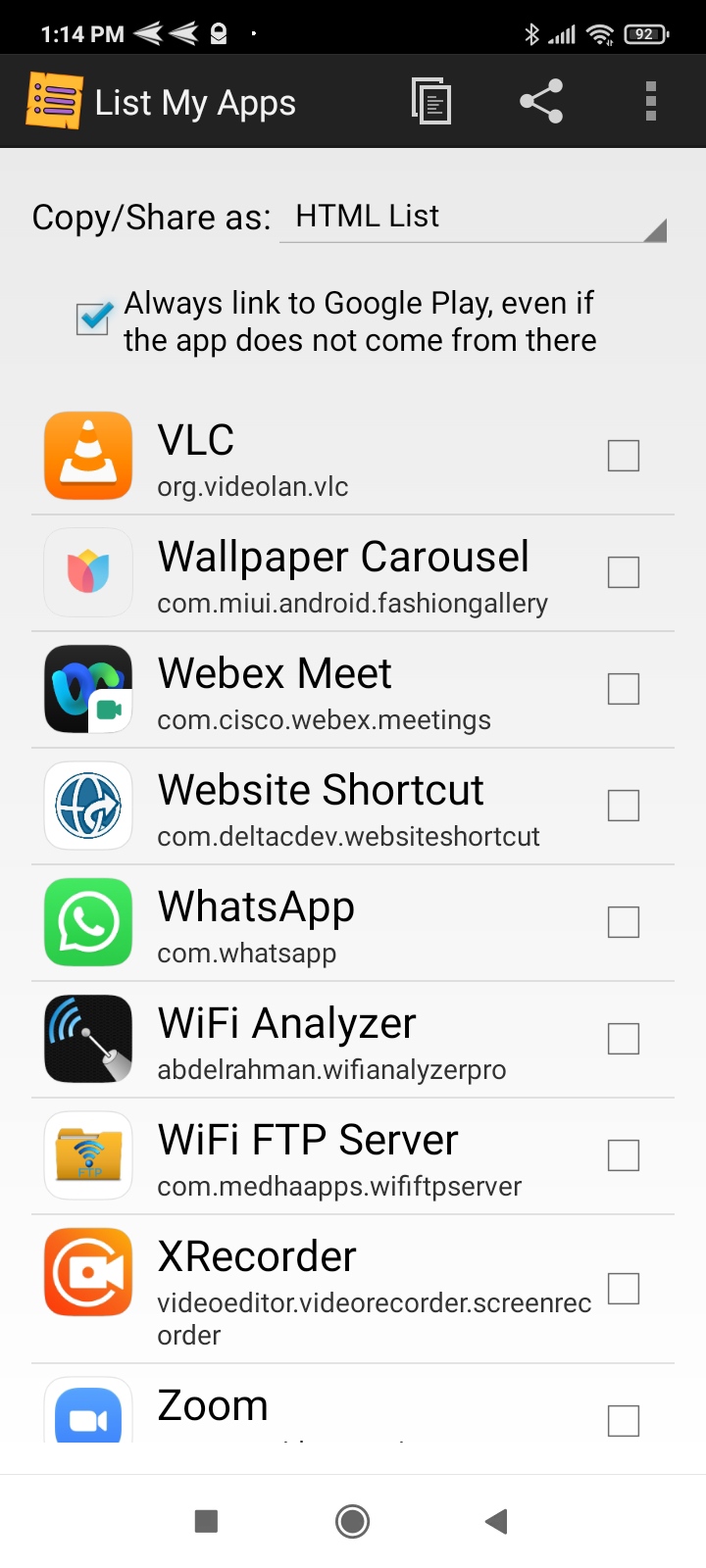Check the WiFi FTP Server box
This screenshot has width=706, height=1568.
[x=624, y=1155]
